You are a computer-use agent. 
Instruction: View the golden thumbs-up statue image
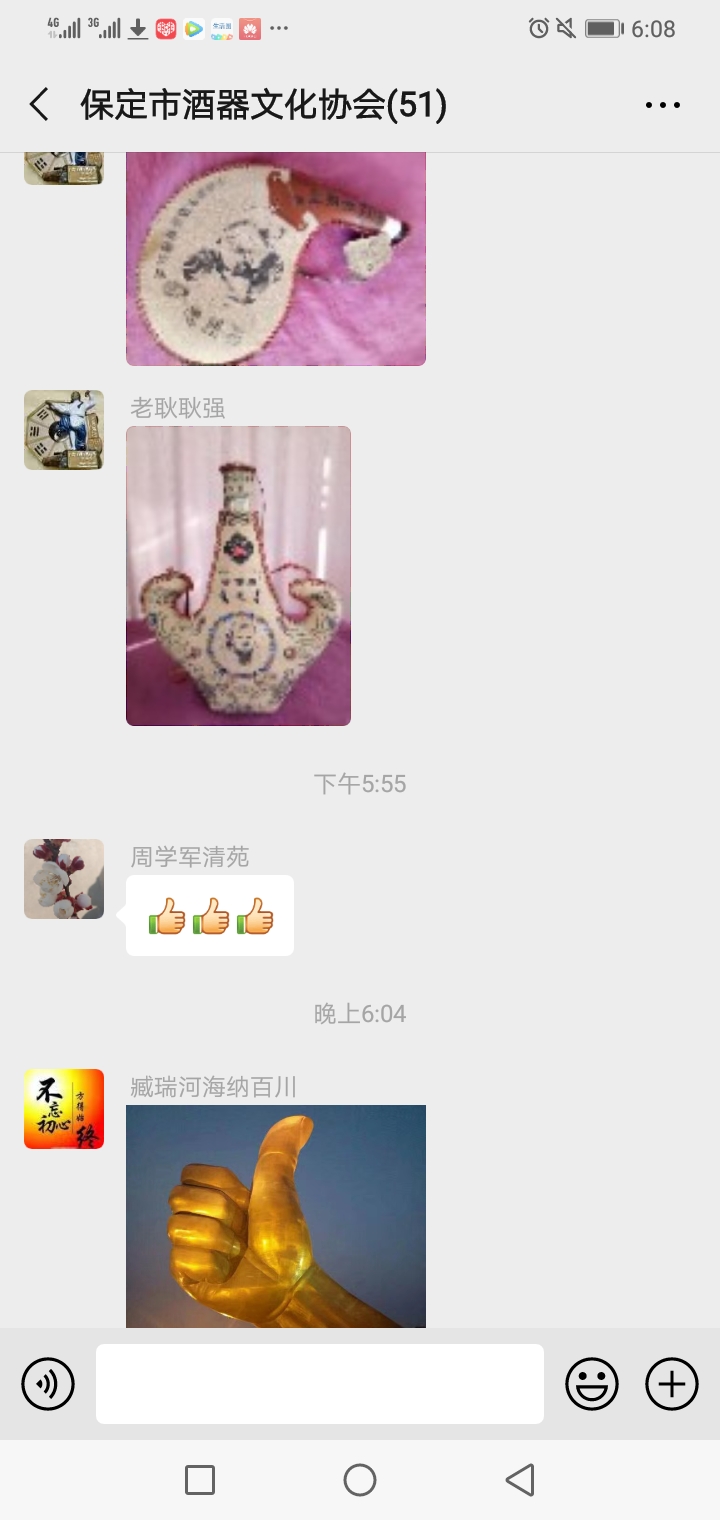coord(275,1215)
